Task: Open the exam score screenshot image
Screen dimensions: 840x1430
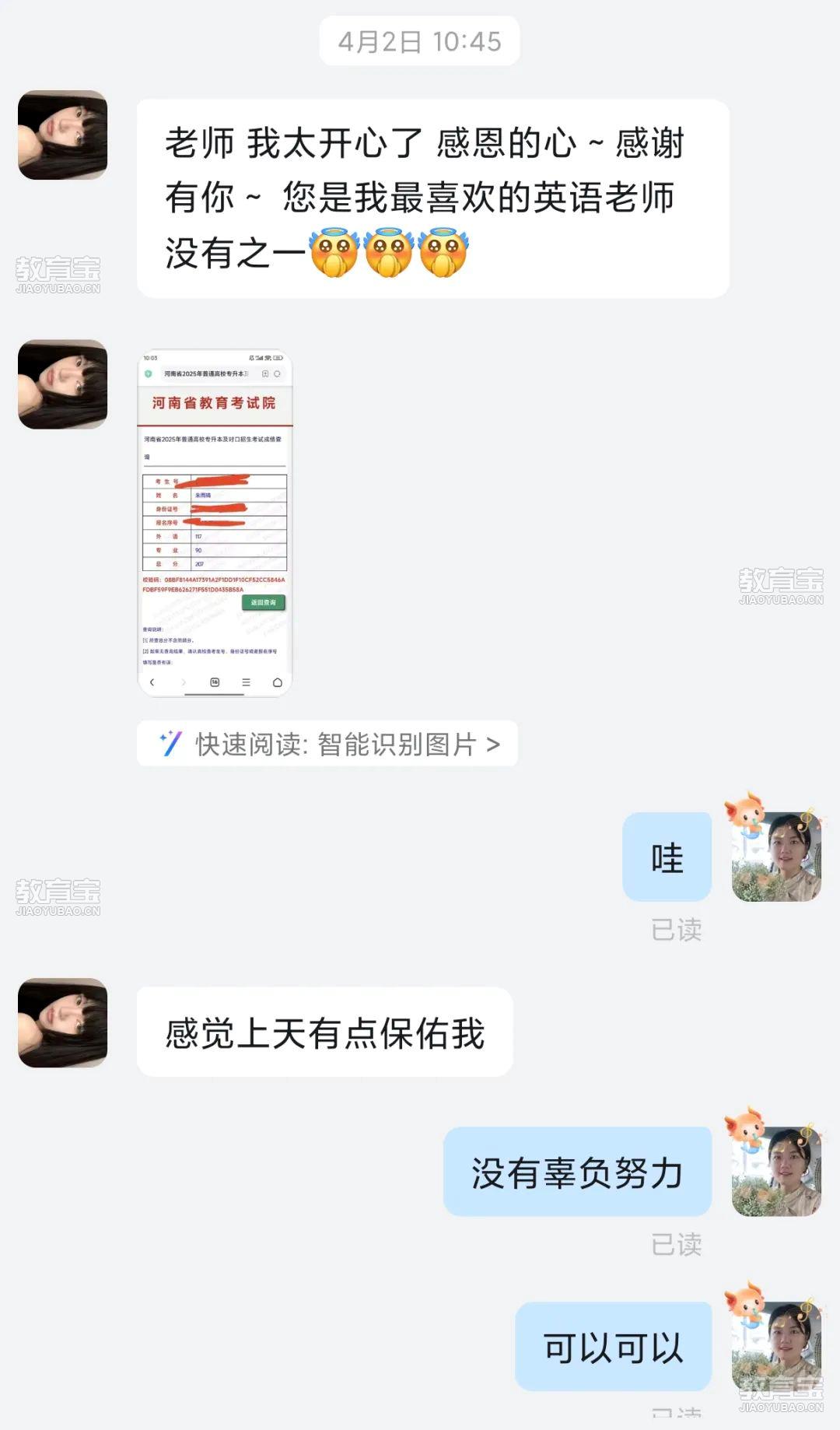Action: click(x=215, y=523)
